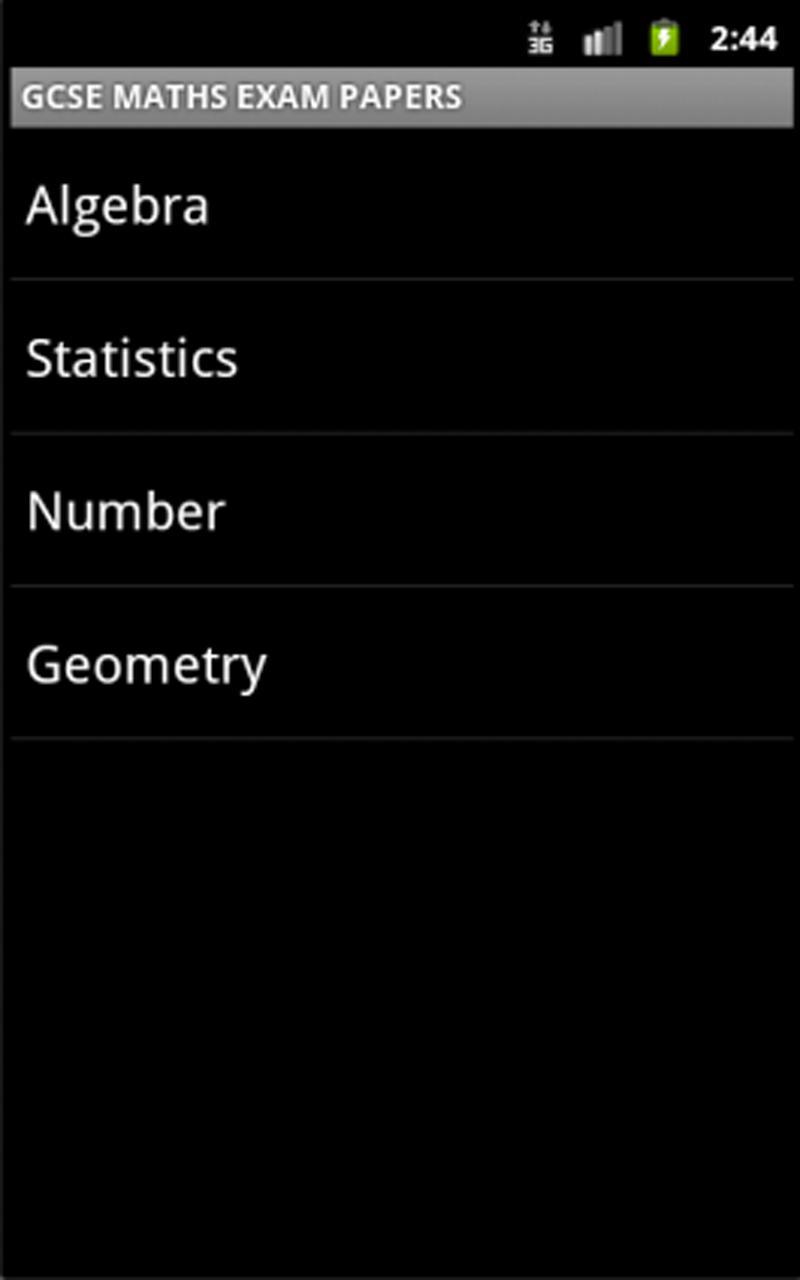Click the divider below Statistics

[400, 433]
